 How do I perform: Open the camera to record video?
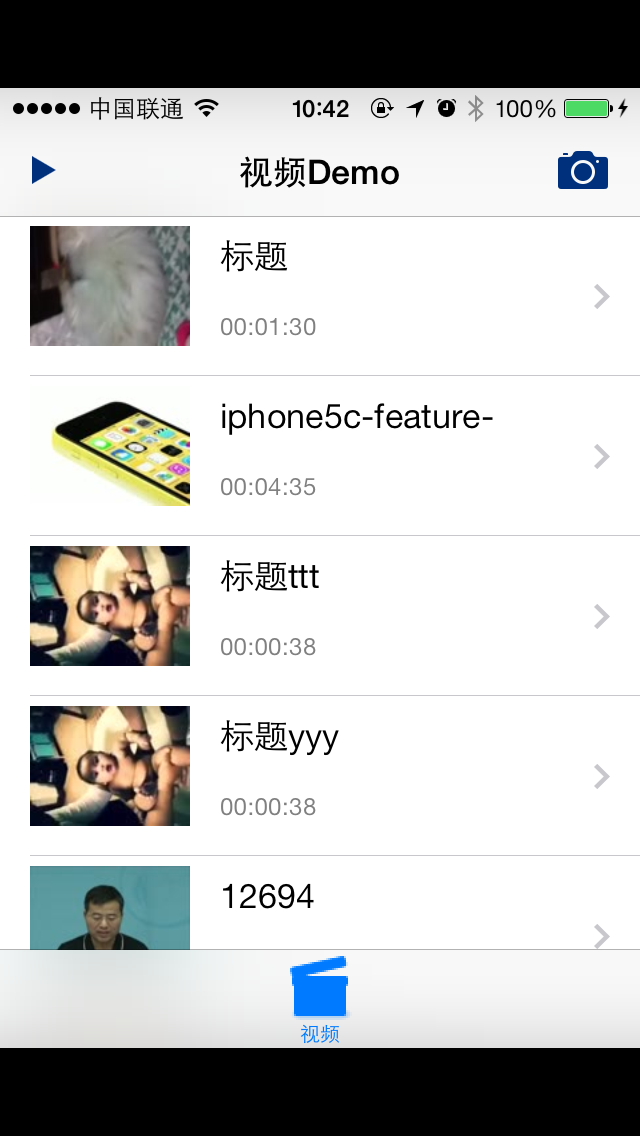pos(582,171)
